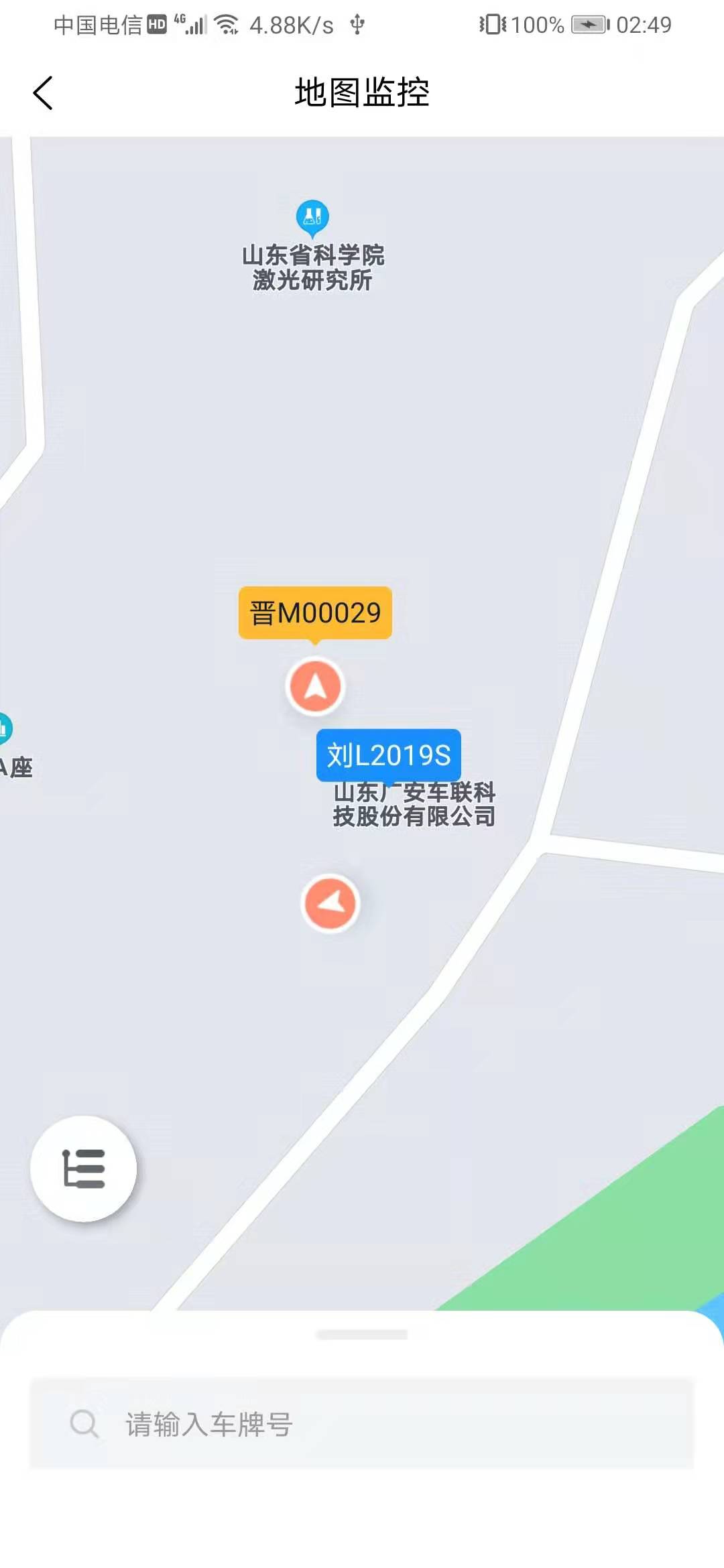Screen dimensions: 724x1568
Task: Go back from the 地图监控 screen
Action: coord(44,92)
